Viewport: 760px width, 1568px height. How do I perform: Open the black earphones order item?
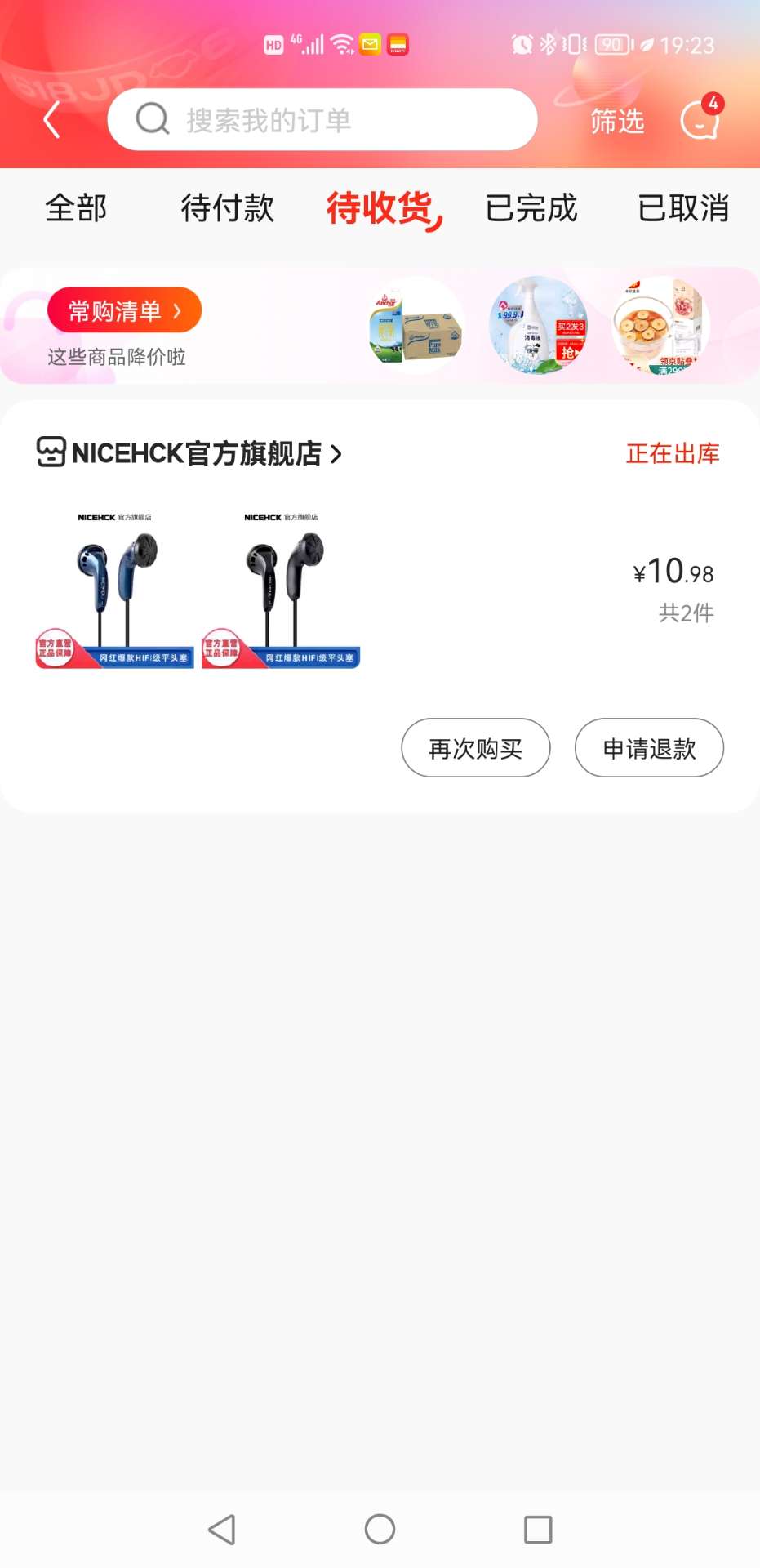(281, 588)
